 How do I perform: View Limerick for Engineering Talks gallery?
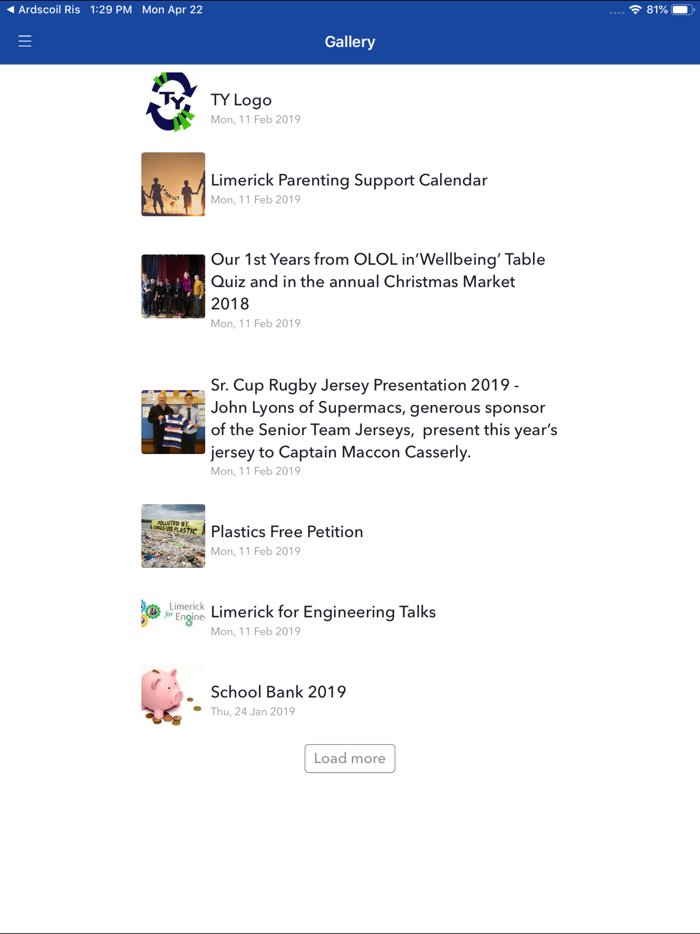tap(322, 612)
